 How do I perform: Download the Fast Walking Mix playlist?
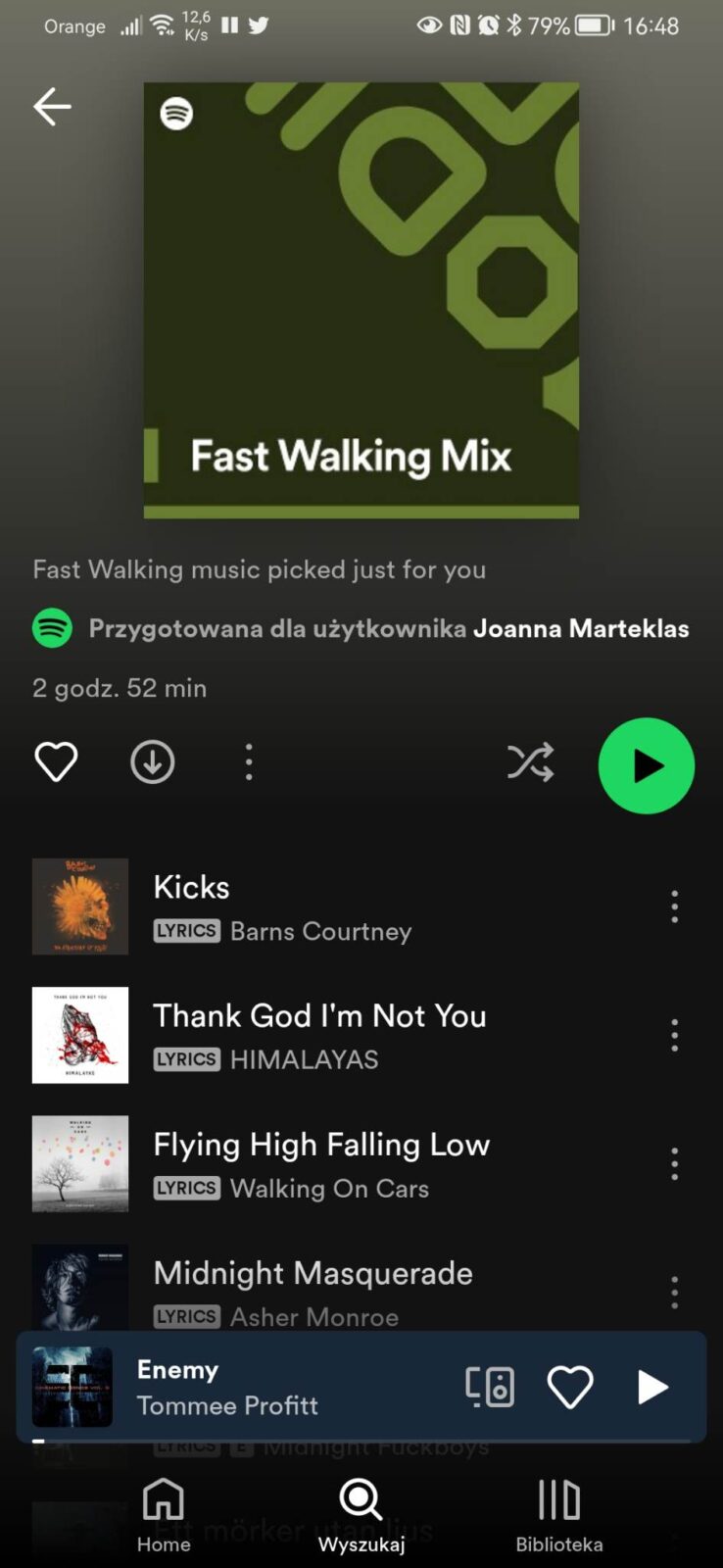pyautogui.click(x=153, y=761)
